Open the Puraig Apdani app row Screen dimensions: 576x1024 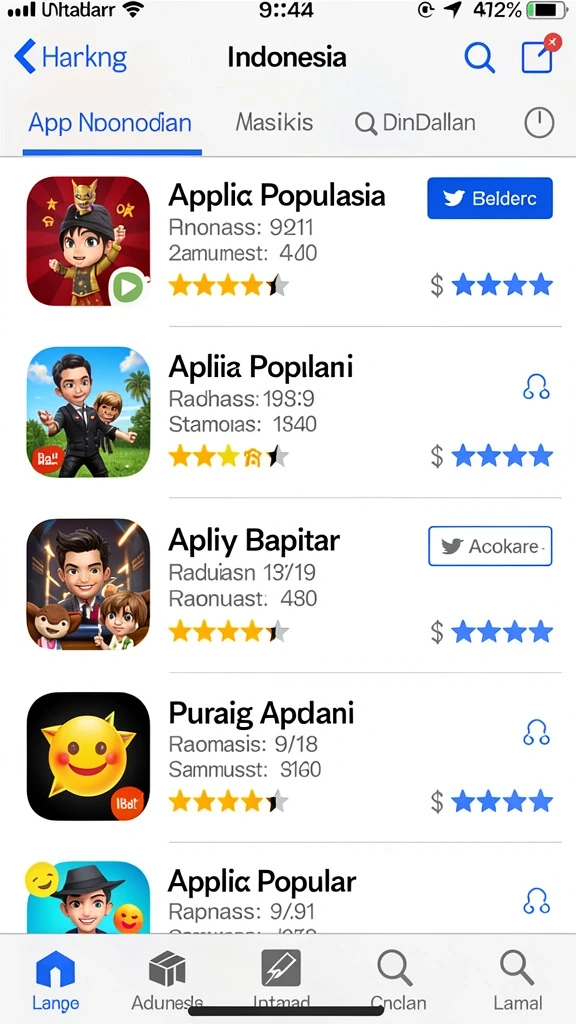(x=290, y=756)
